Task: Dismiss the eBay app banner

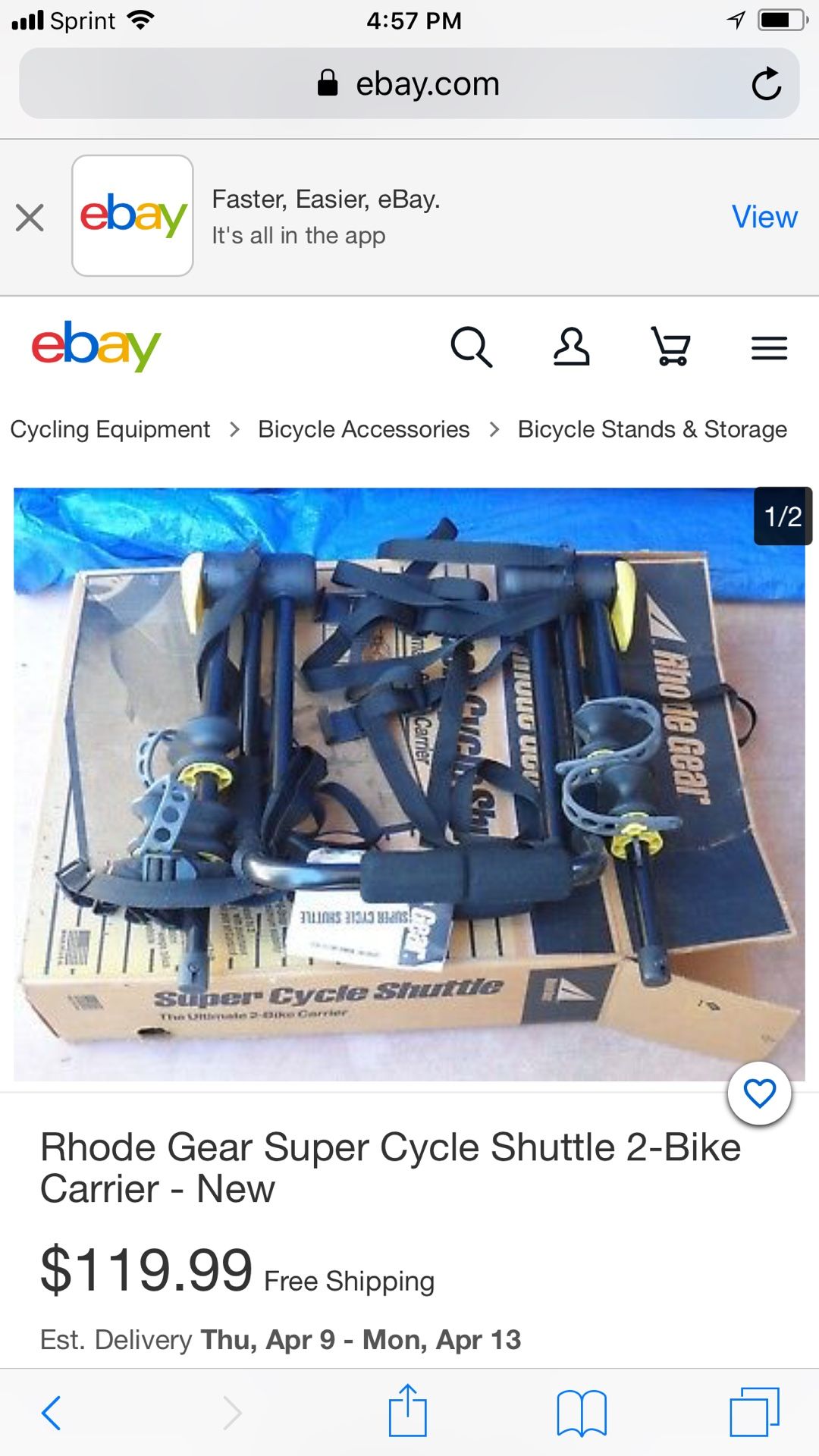Action: [x=30, y=218]
